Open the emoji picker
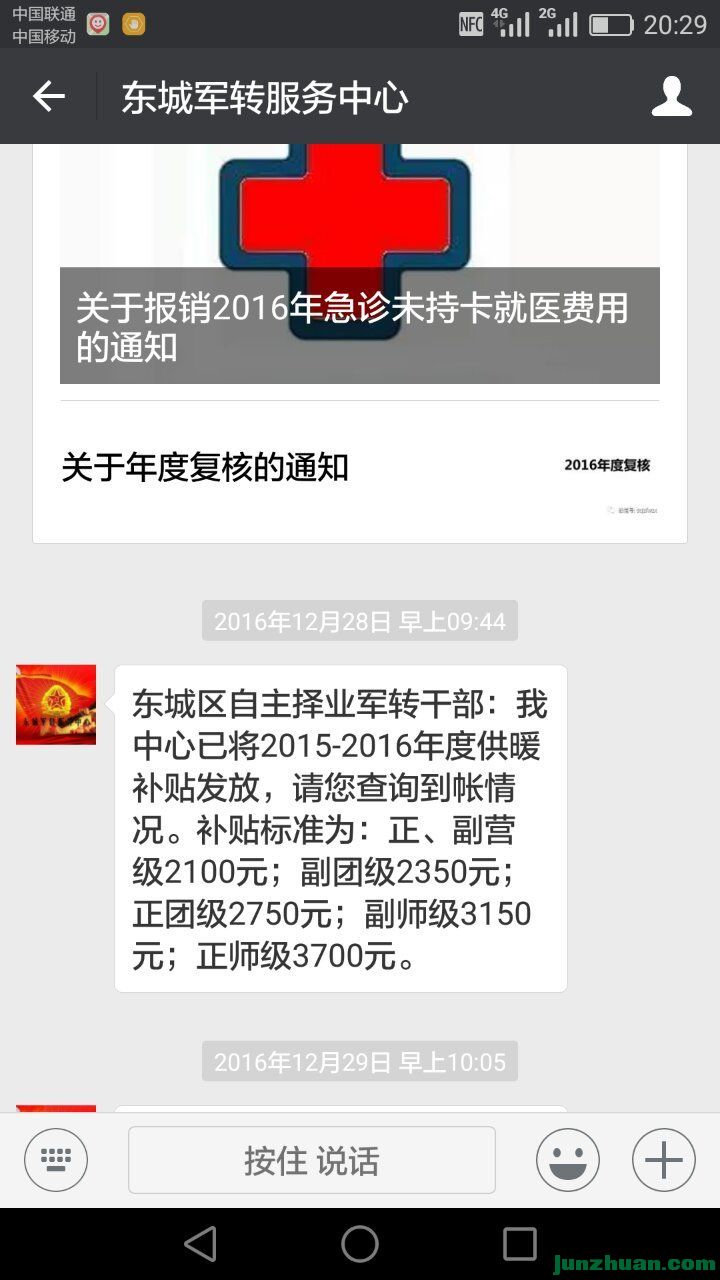Viewport: 720px width, 1280px height. click(567, 1160)
